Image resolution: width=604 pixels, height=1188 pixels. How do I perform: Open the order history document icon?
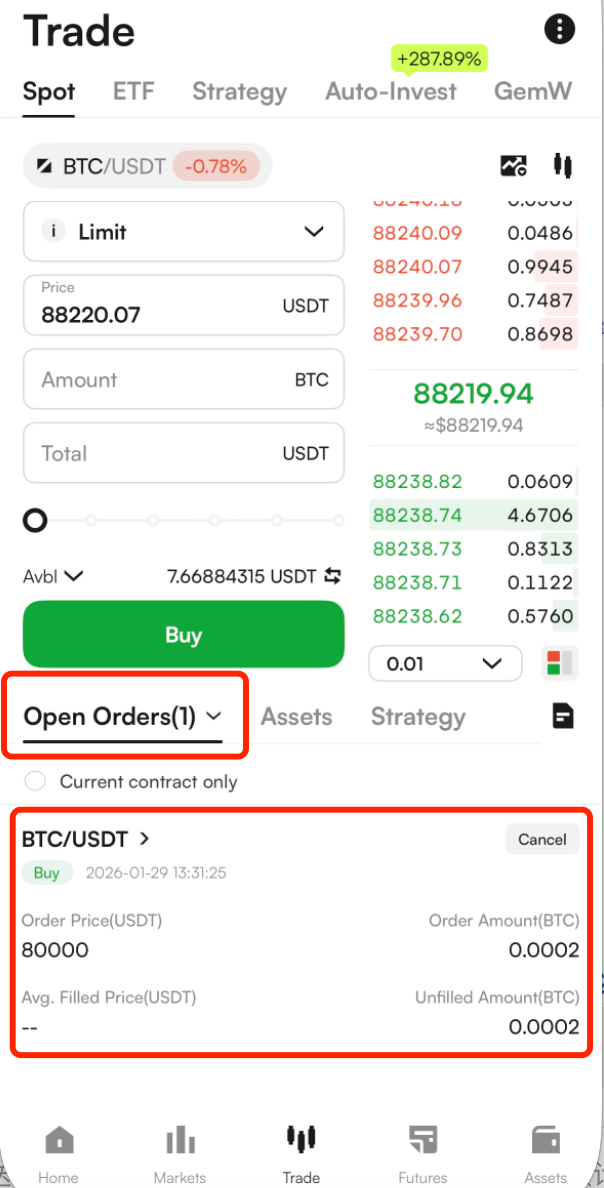[563, 716]
